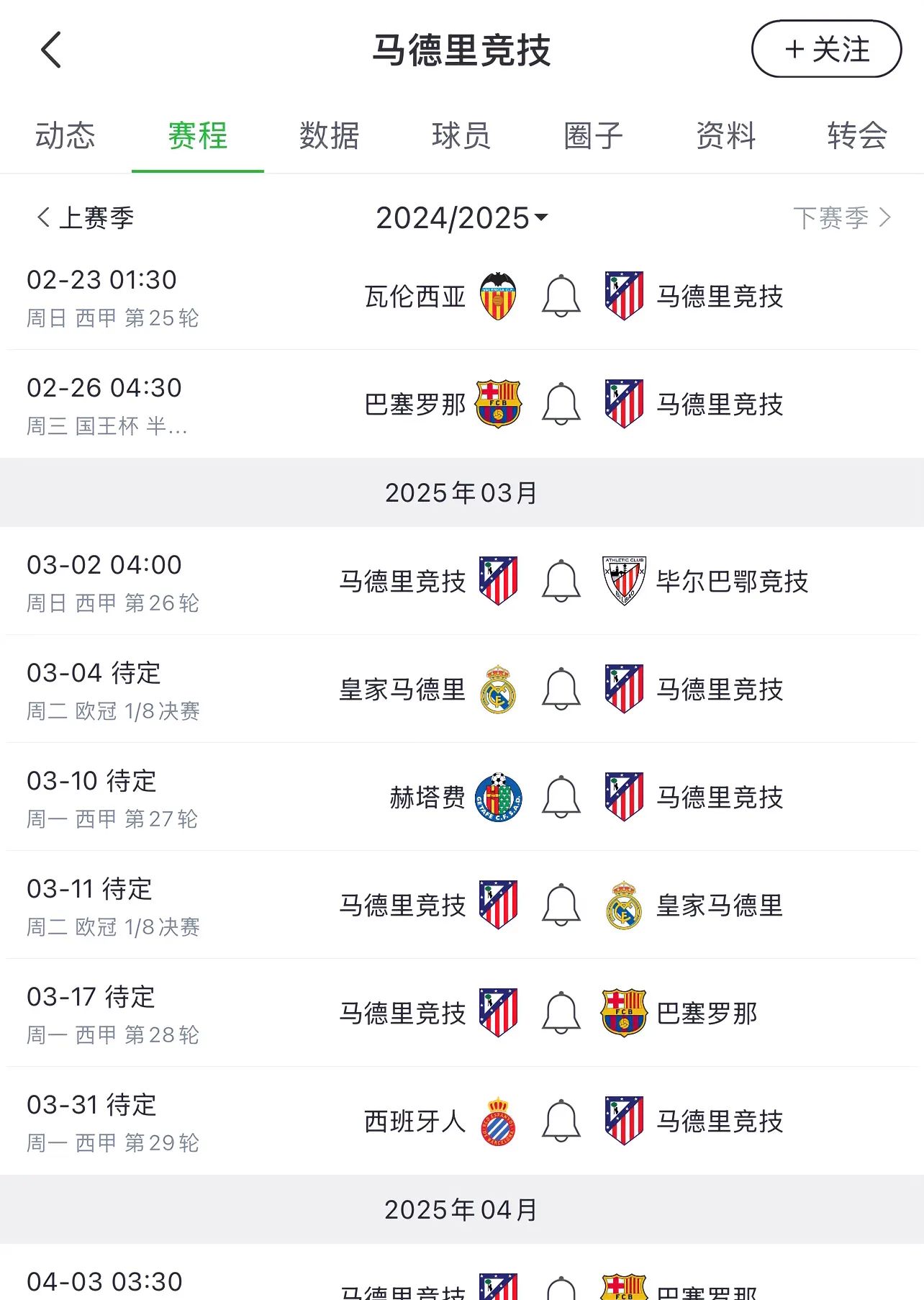
Task: Tap the +关注 follow button
Action: [825, 49]
